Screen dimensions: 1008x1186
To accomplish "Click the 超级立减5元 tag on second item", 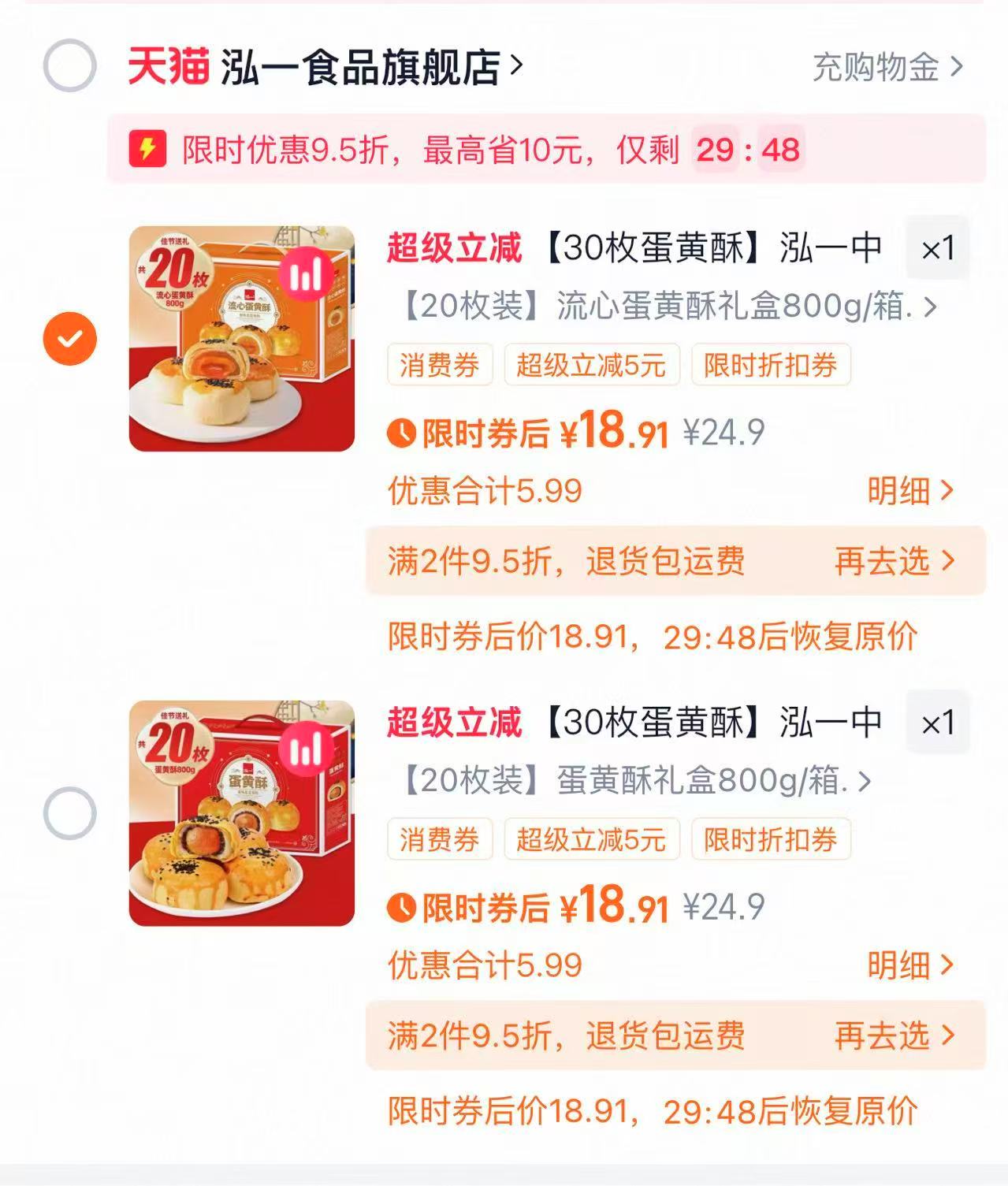I will tap(592, 839).
